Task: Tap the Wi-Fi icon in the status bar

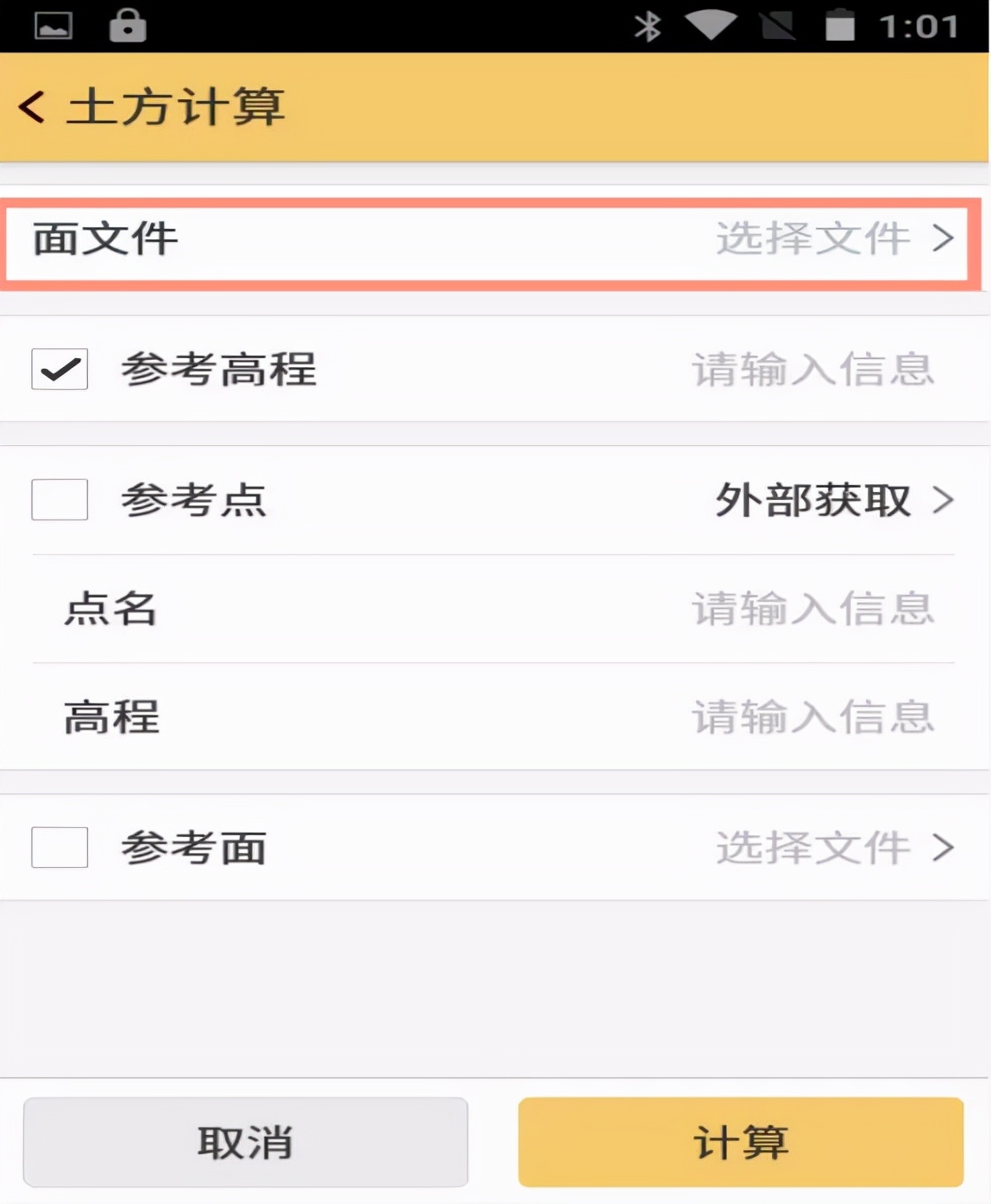Action: (709, 27)
